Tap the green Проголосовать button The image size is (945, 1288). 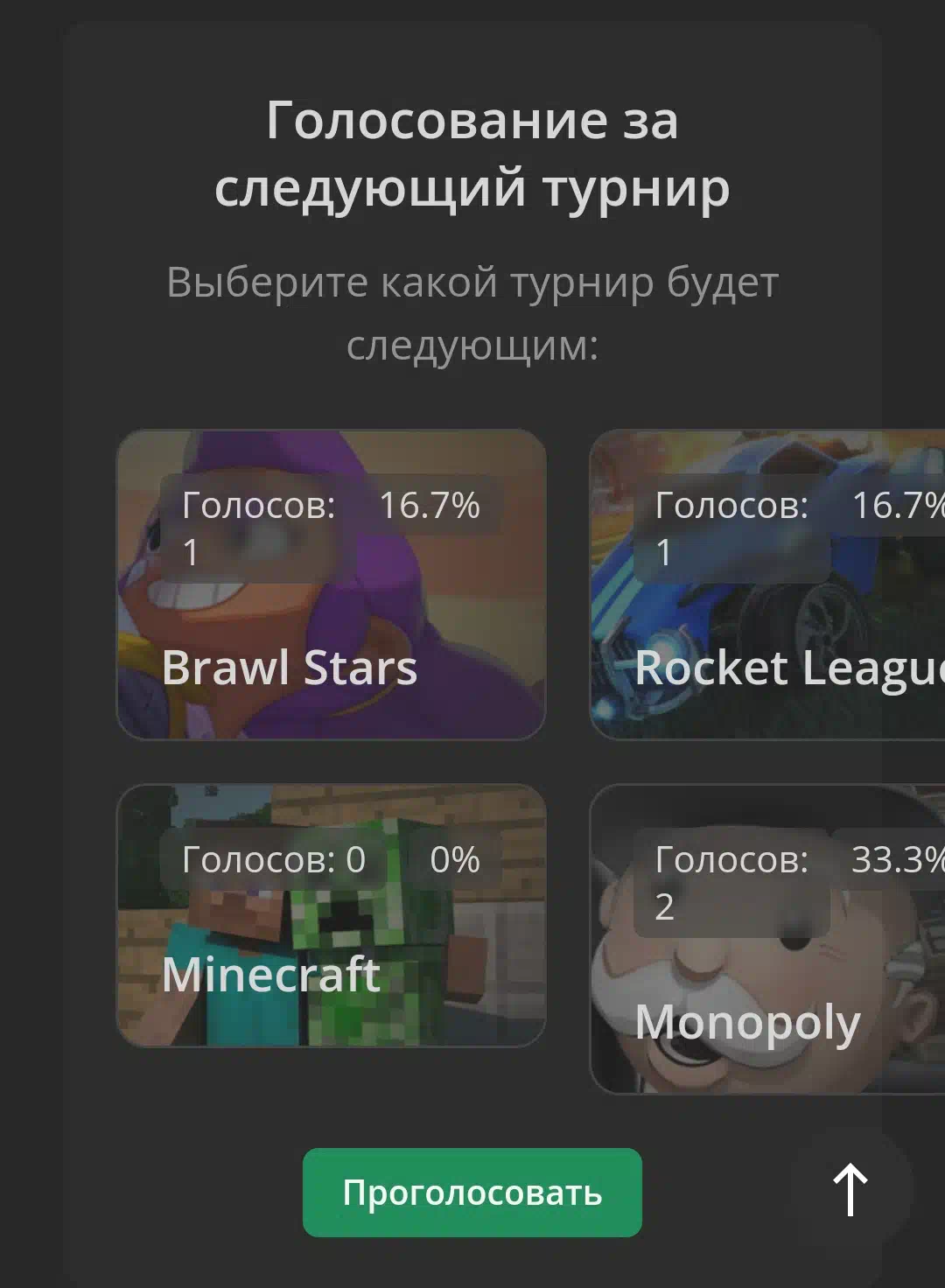click(x=472, y=1193)
